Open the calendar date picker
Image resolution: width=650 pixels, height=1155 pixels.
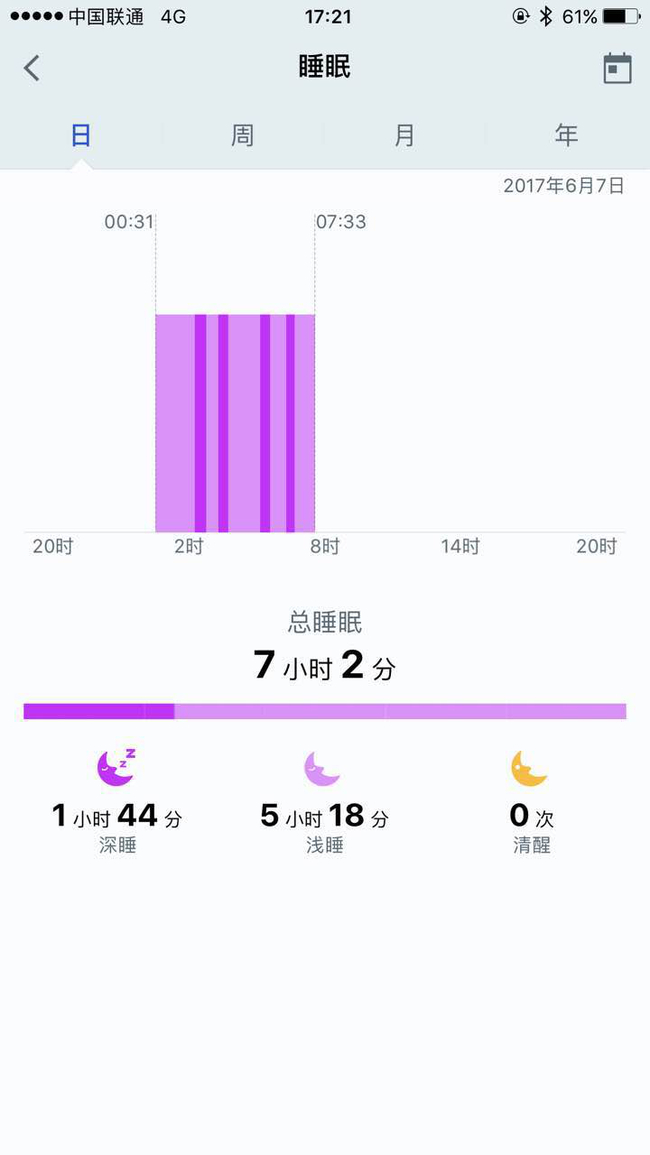point(617,68)
